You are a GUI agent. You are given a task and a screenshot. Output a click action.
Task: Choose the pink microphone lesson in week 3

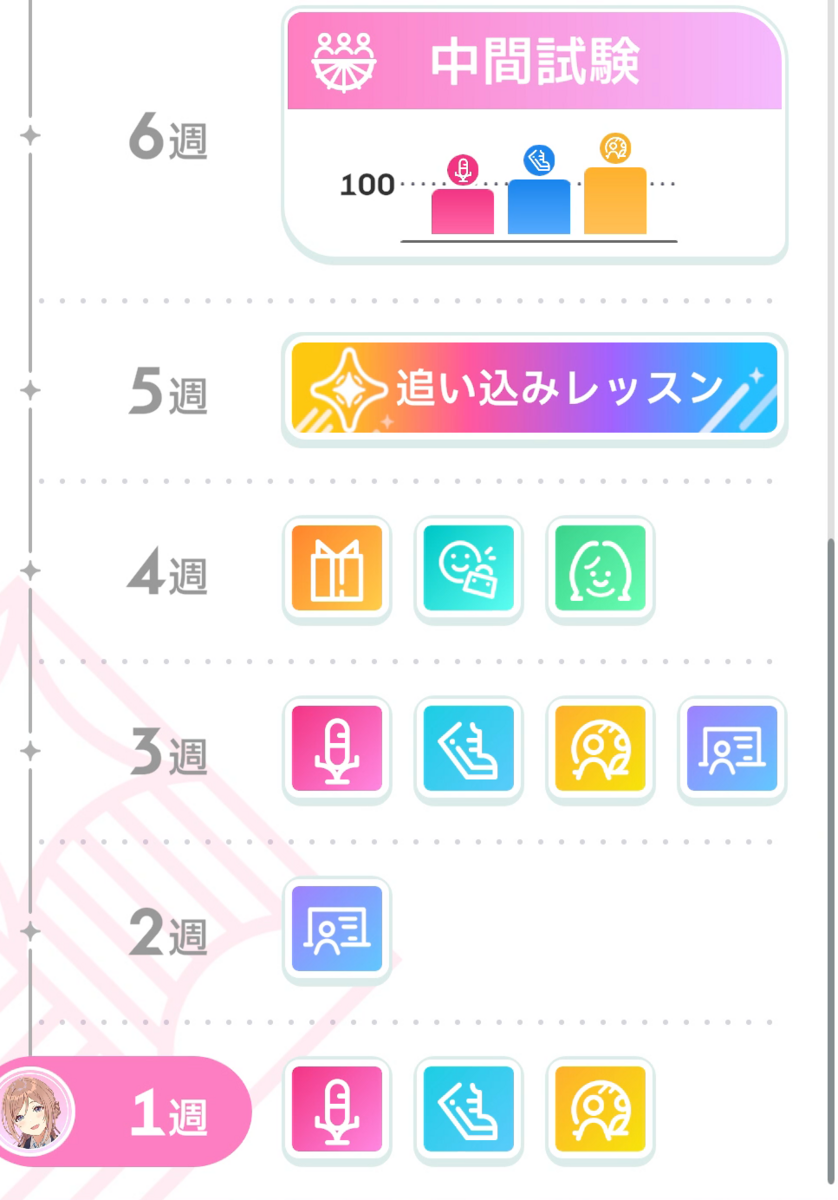(337, 749)
